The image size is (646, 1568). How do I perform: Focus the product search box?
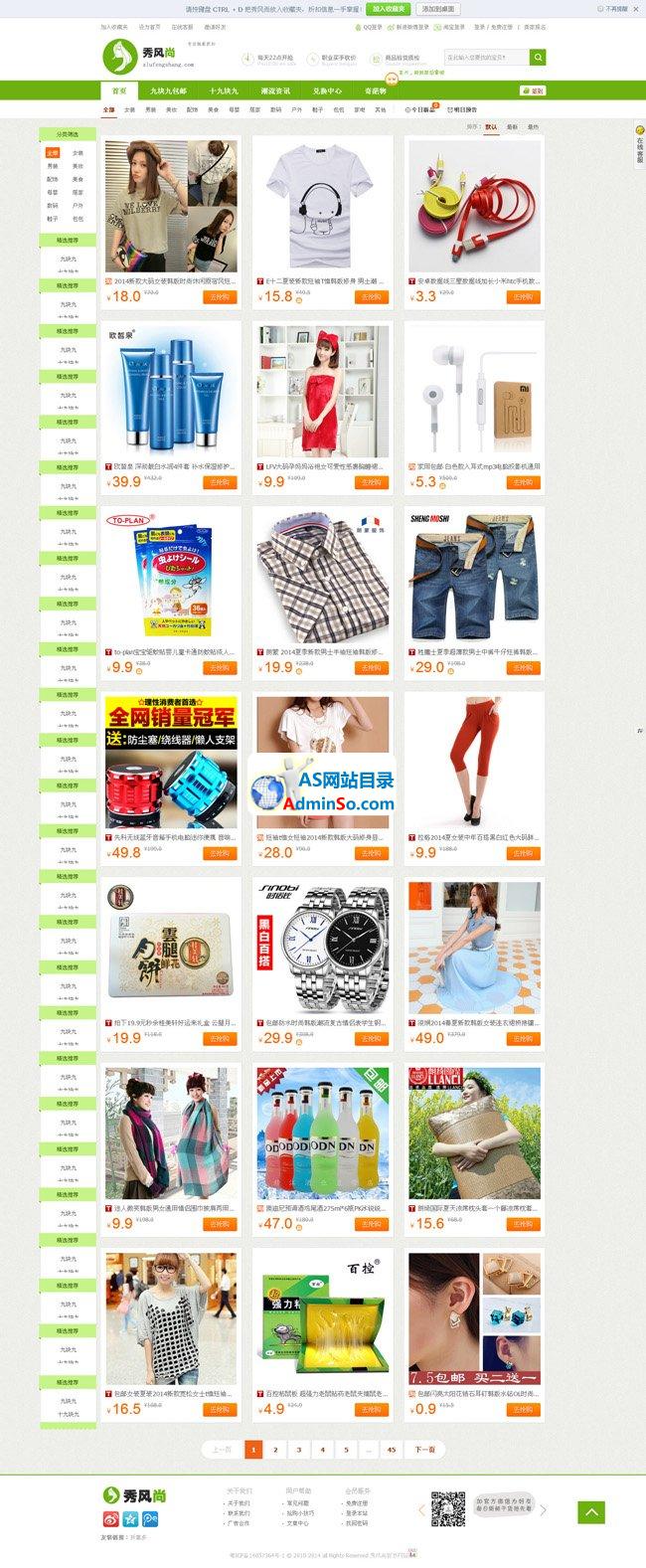(x=487, y=58)
